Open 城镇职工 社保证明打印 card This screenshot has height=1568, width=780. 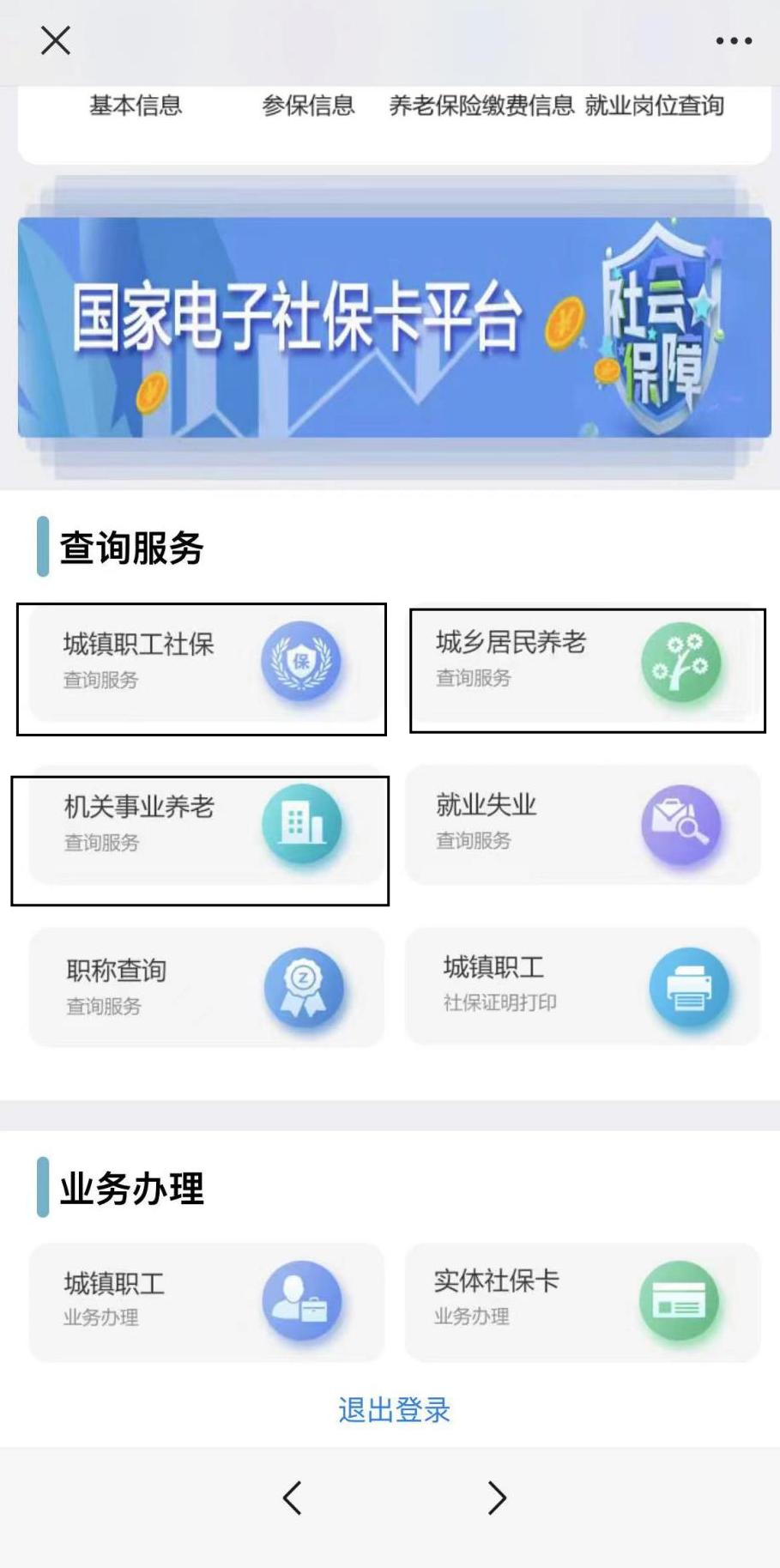pyautogui.click(x=583, y=988)
